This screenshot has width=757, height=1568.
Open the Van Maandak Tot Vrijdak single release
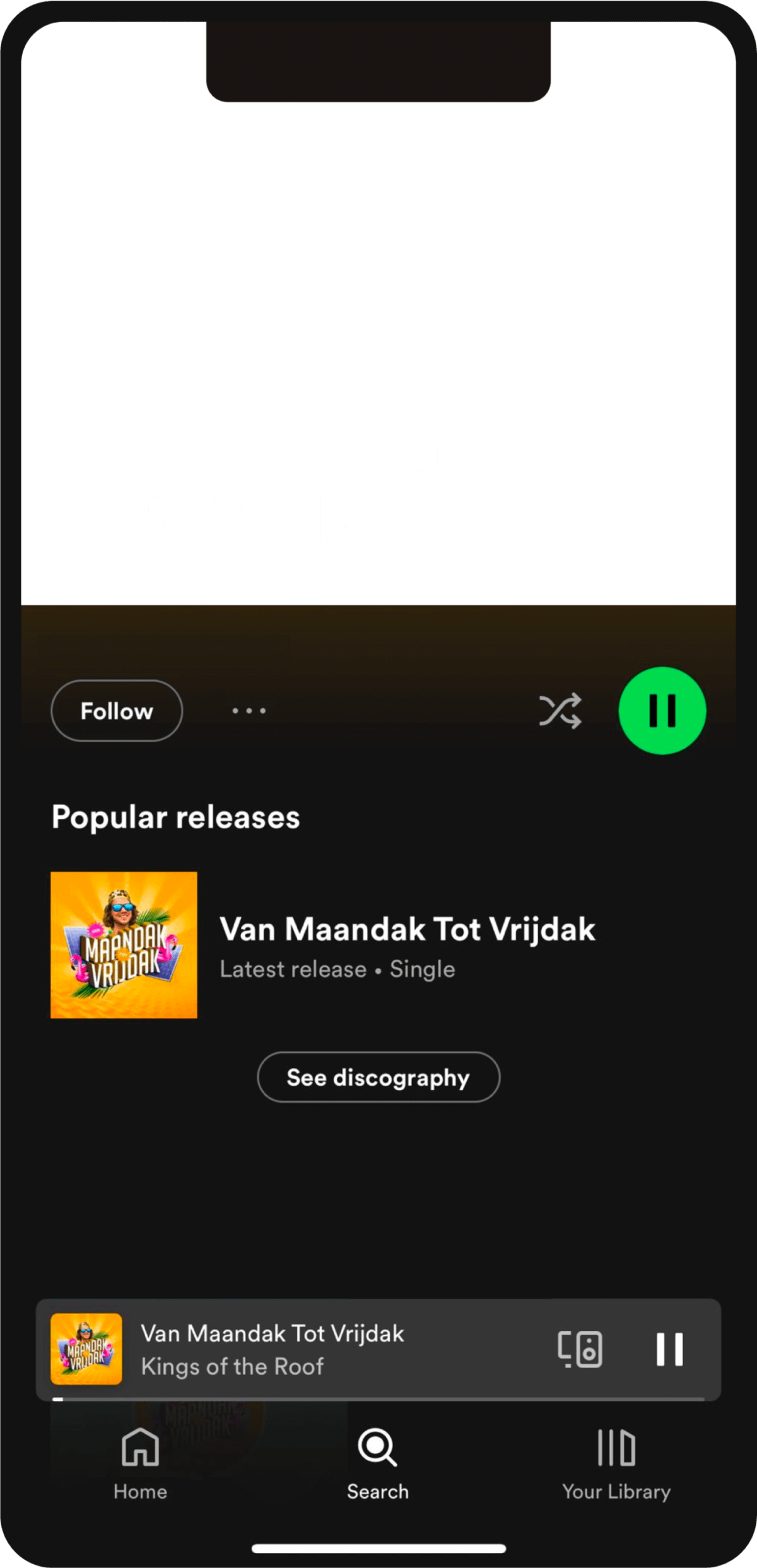tap(407, 944)
